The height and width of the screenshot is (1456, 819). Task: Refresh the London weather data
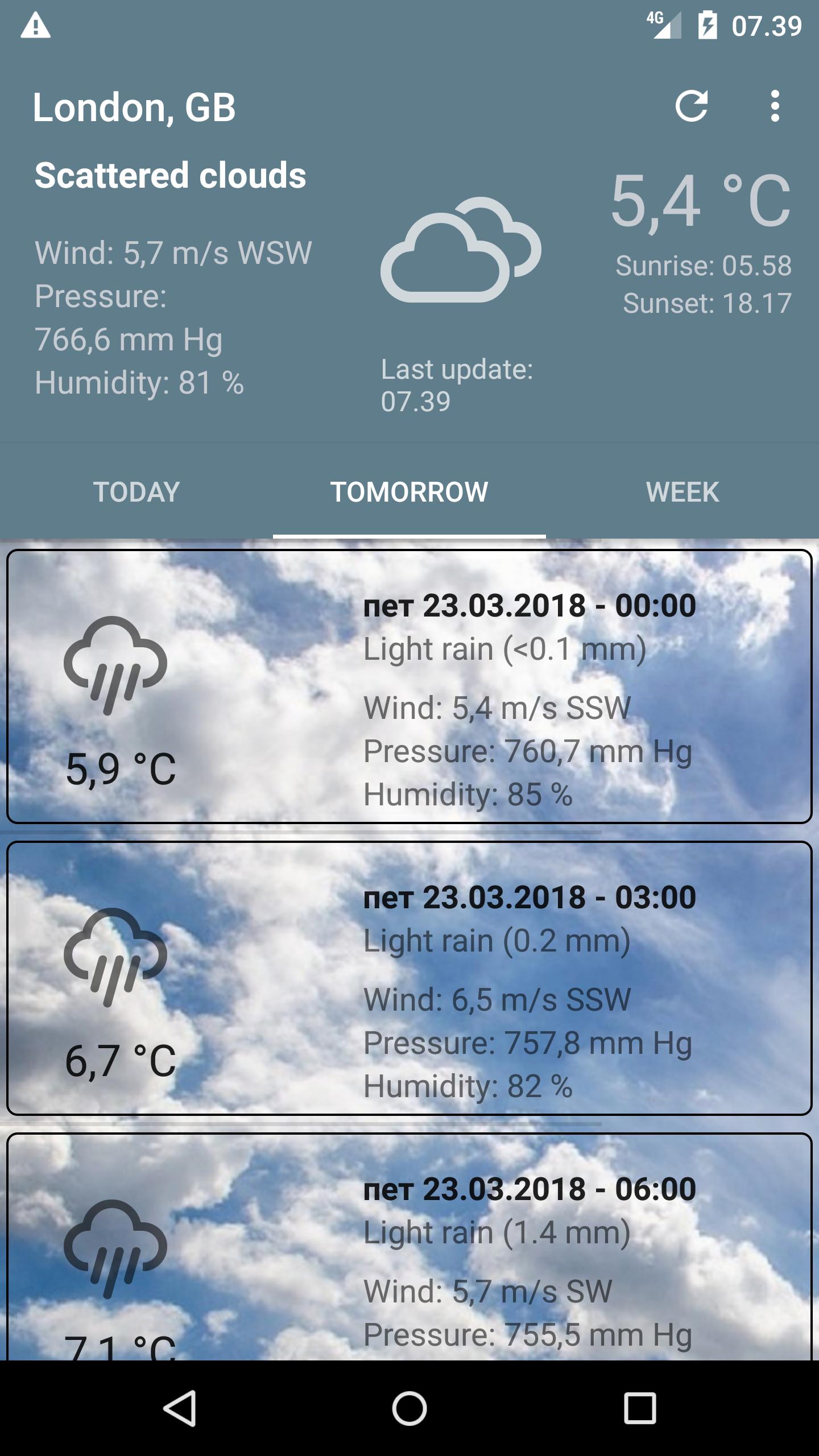coord(691,106)
